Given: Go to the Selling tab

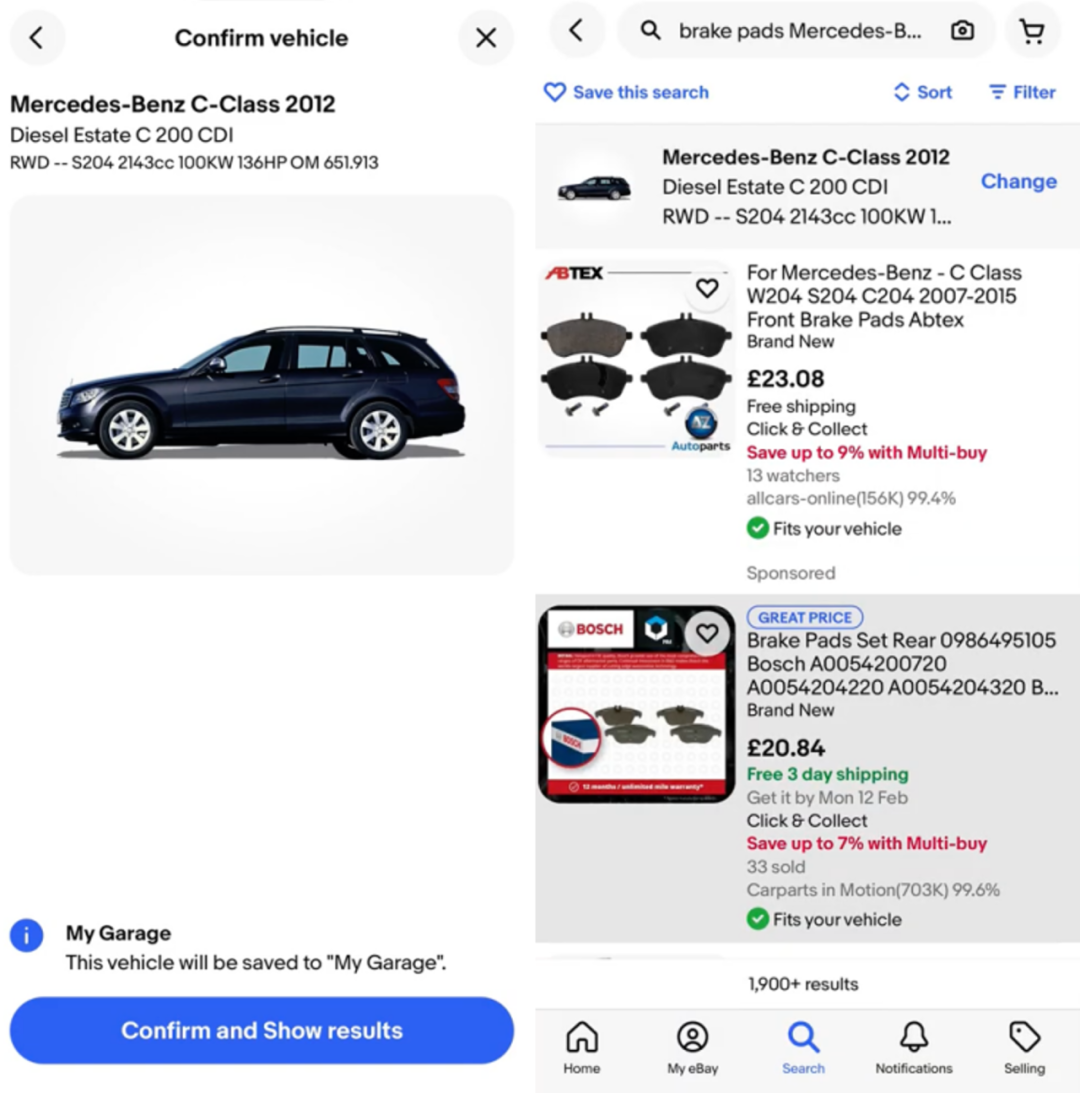Looking at the screenshot, I should point(1024,1047).
